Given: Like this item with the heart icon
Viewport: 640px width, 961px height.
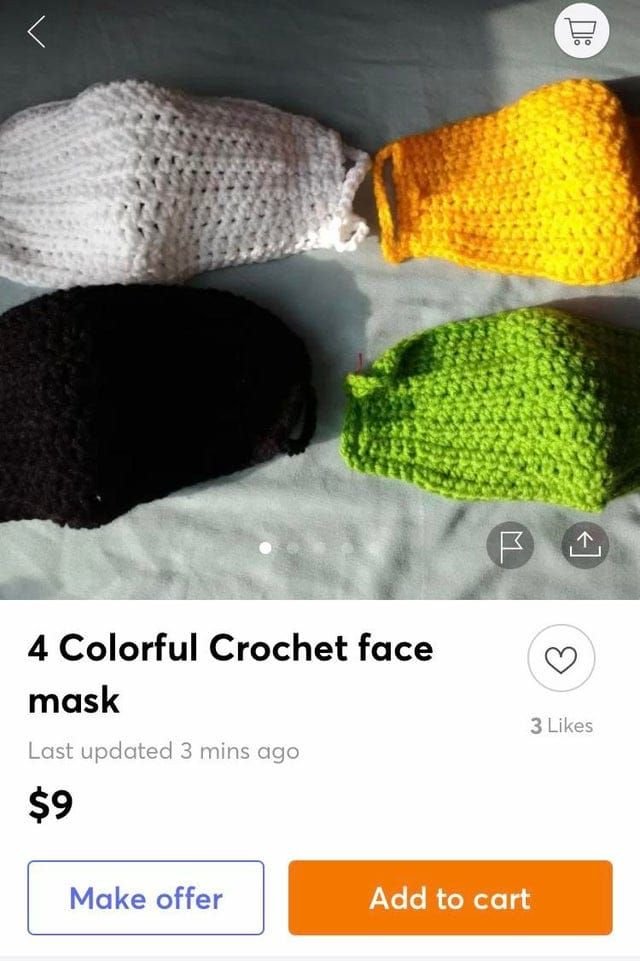Looking at the screenshot, I should coord(561,659).
